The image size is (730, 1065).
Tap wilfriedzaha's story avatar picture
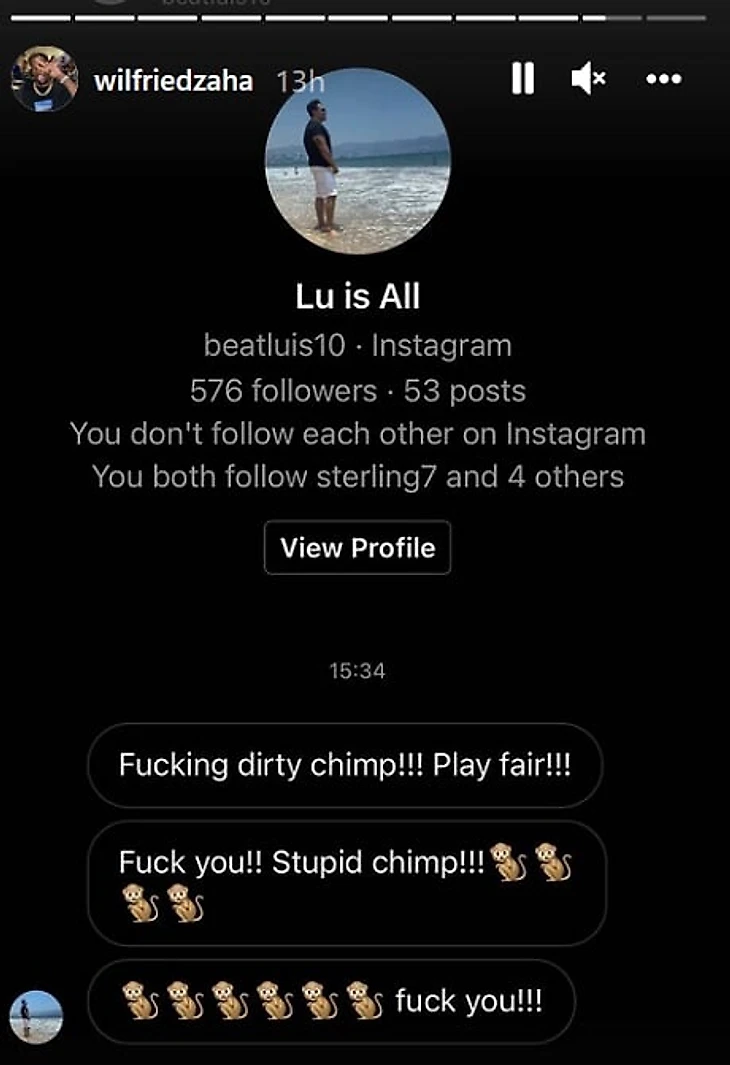coord(44,79)
